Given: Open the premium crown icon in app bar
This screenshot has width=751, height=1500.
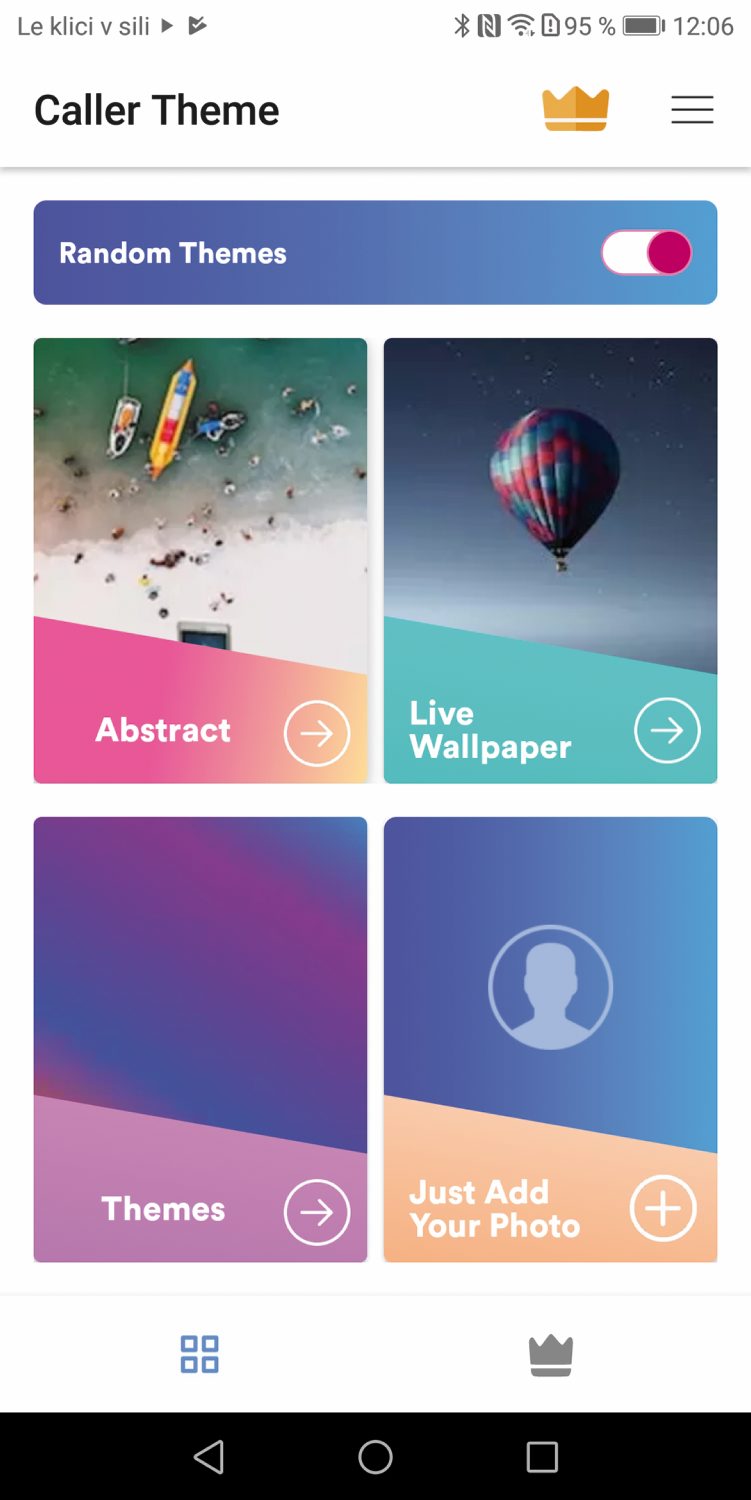Looking at the screenshot, I should point(575,109).
